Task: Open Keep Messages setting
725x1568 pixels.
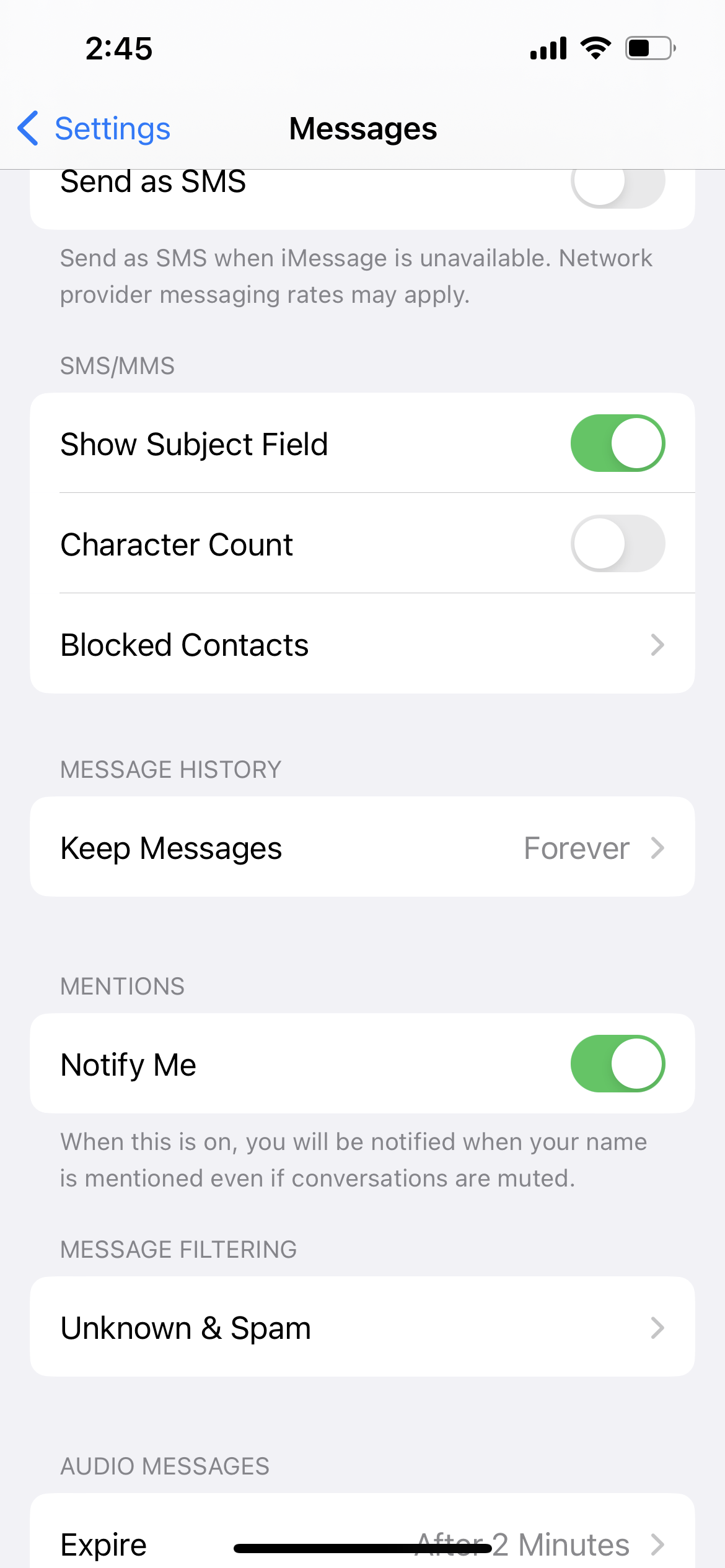Action: tap(362, 847)
